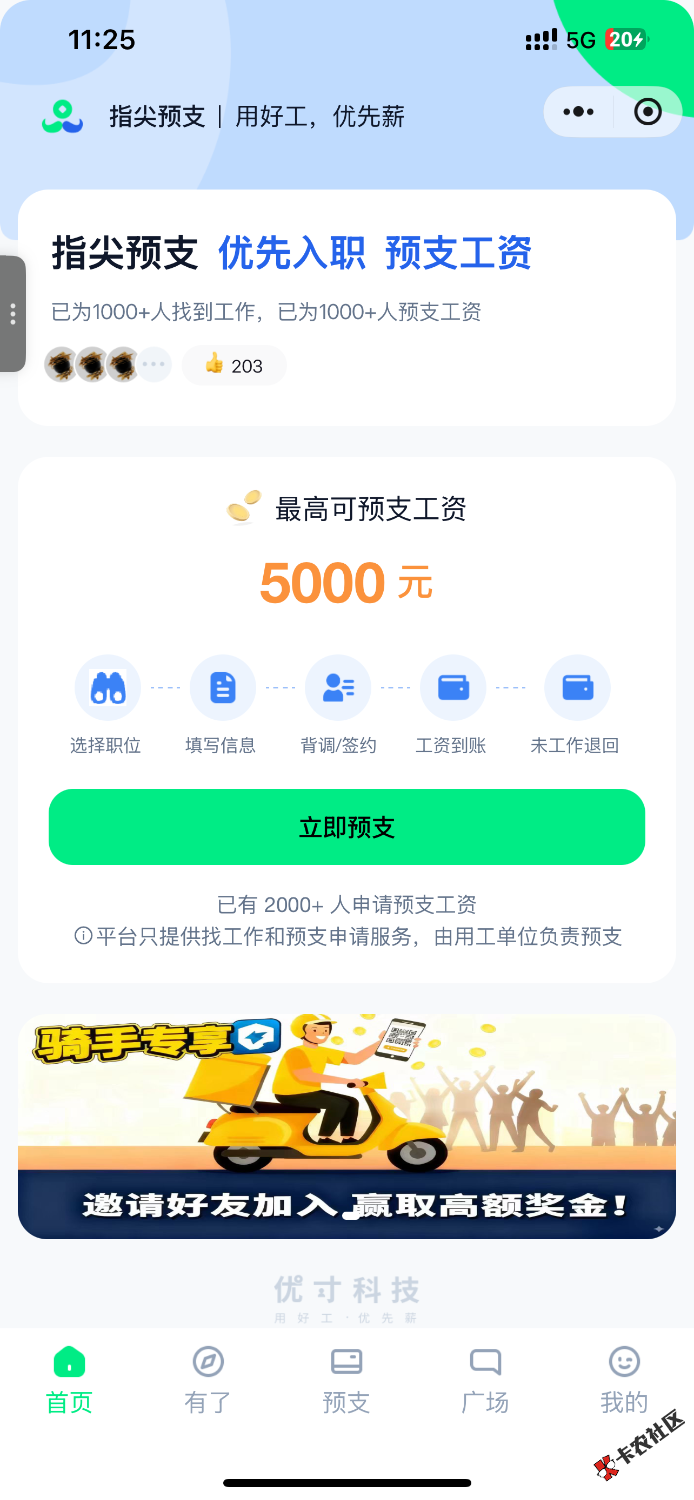Close the mini program via the circle icon
This screenshot has height=1500, width=694.
(648, 112)
